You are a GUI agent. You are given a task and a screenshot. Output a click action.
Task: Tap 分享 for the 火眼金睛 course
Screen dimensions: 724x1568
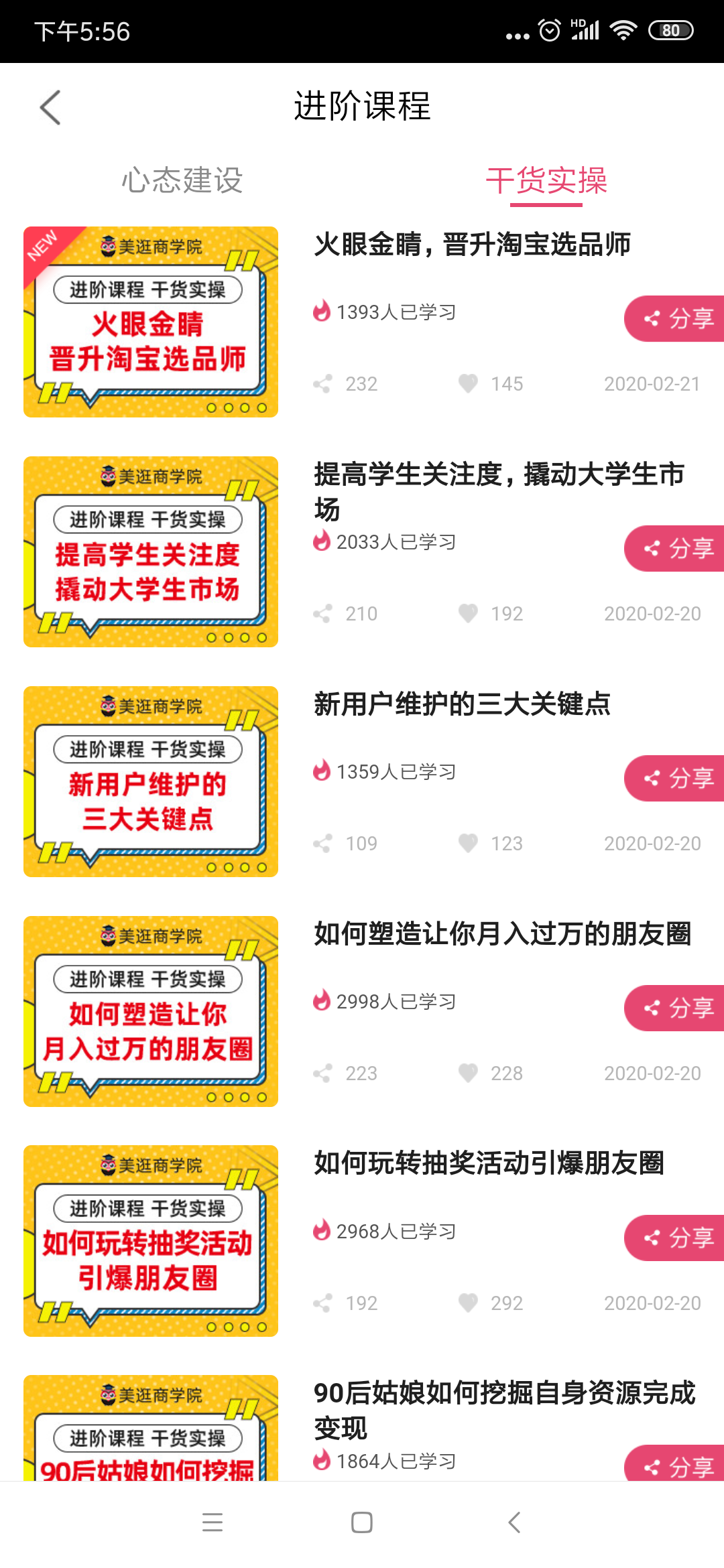(x=680, y=318)
